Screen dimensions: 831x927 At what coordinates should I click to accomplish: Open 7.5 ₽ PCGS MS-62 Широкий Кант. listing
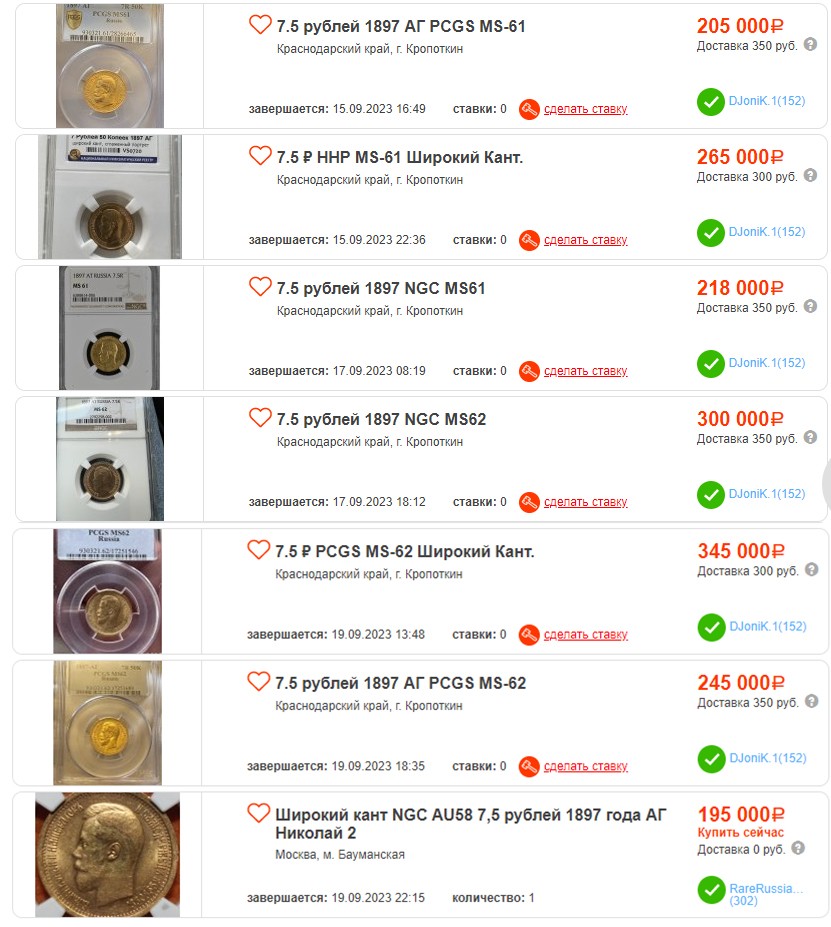click(404, 551)
